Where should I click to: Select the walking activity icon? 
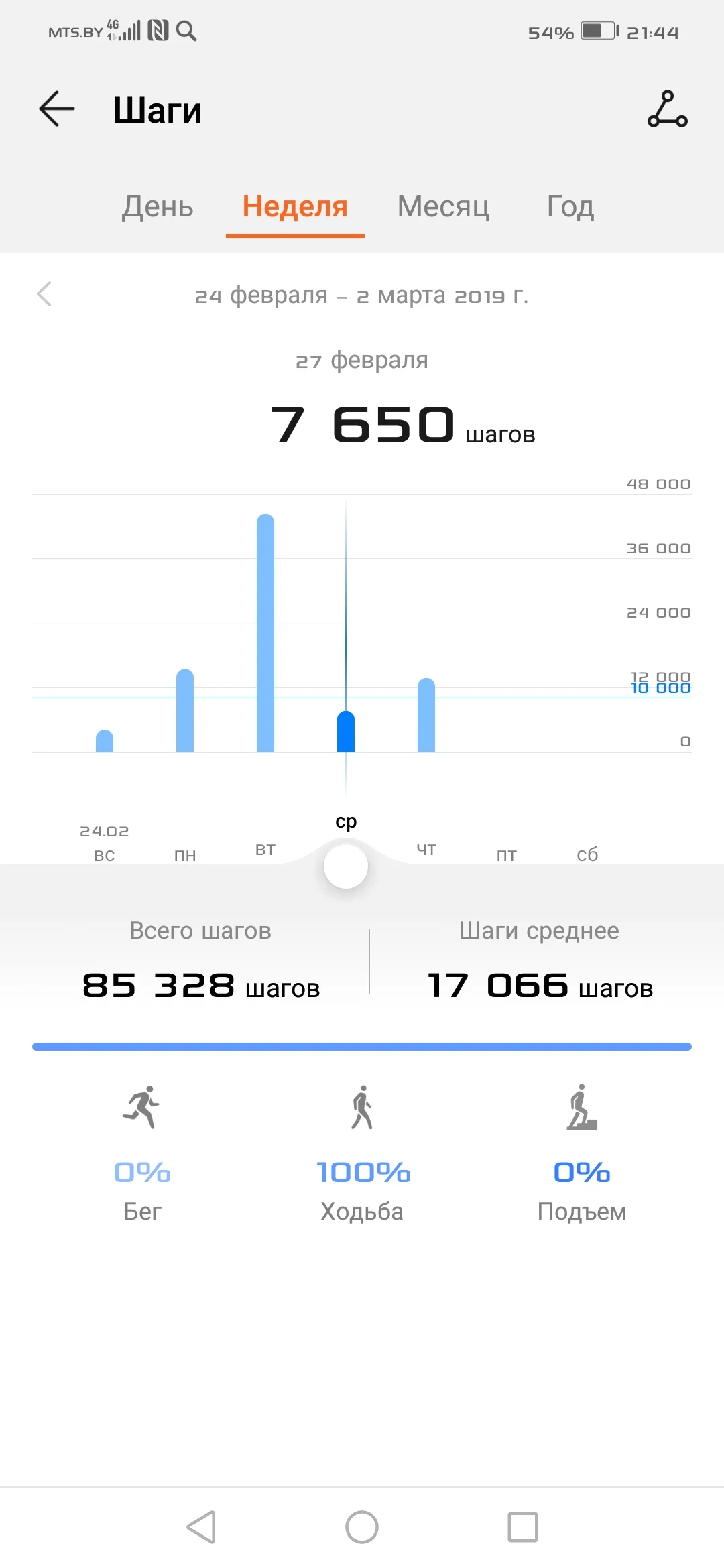pyautogui.click(x=363, y=1107)
